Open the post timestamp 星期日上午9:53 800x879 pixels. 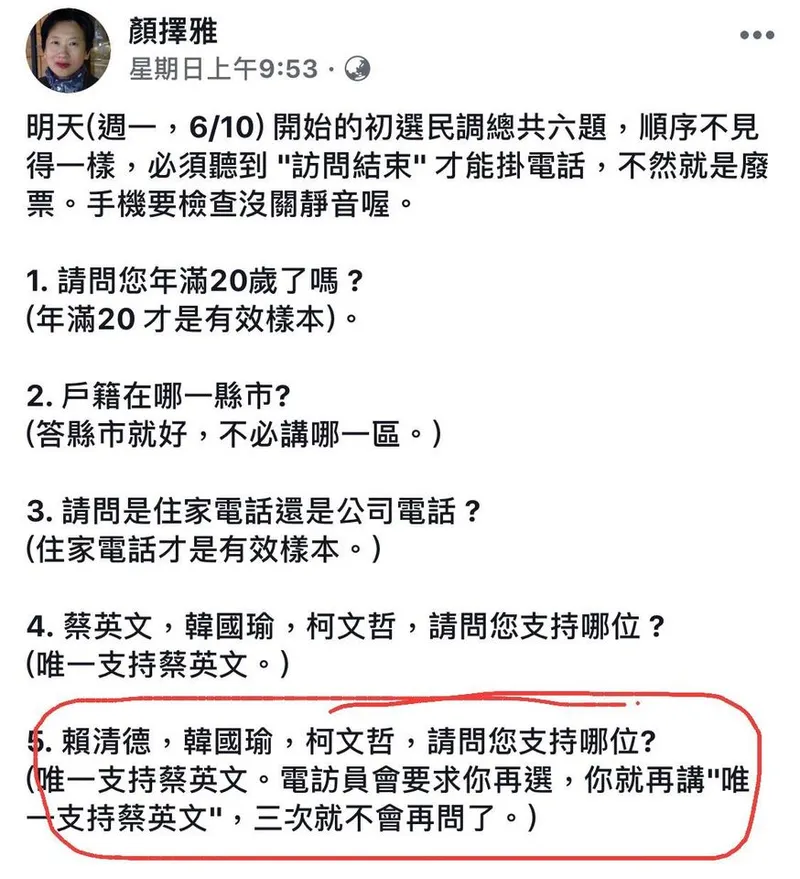click(x=221, y=68)
